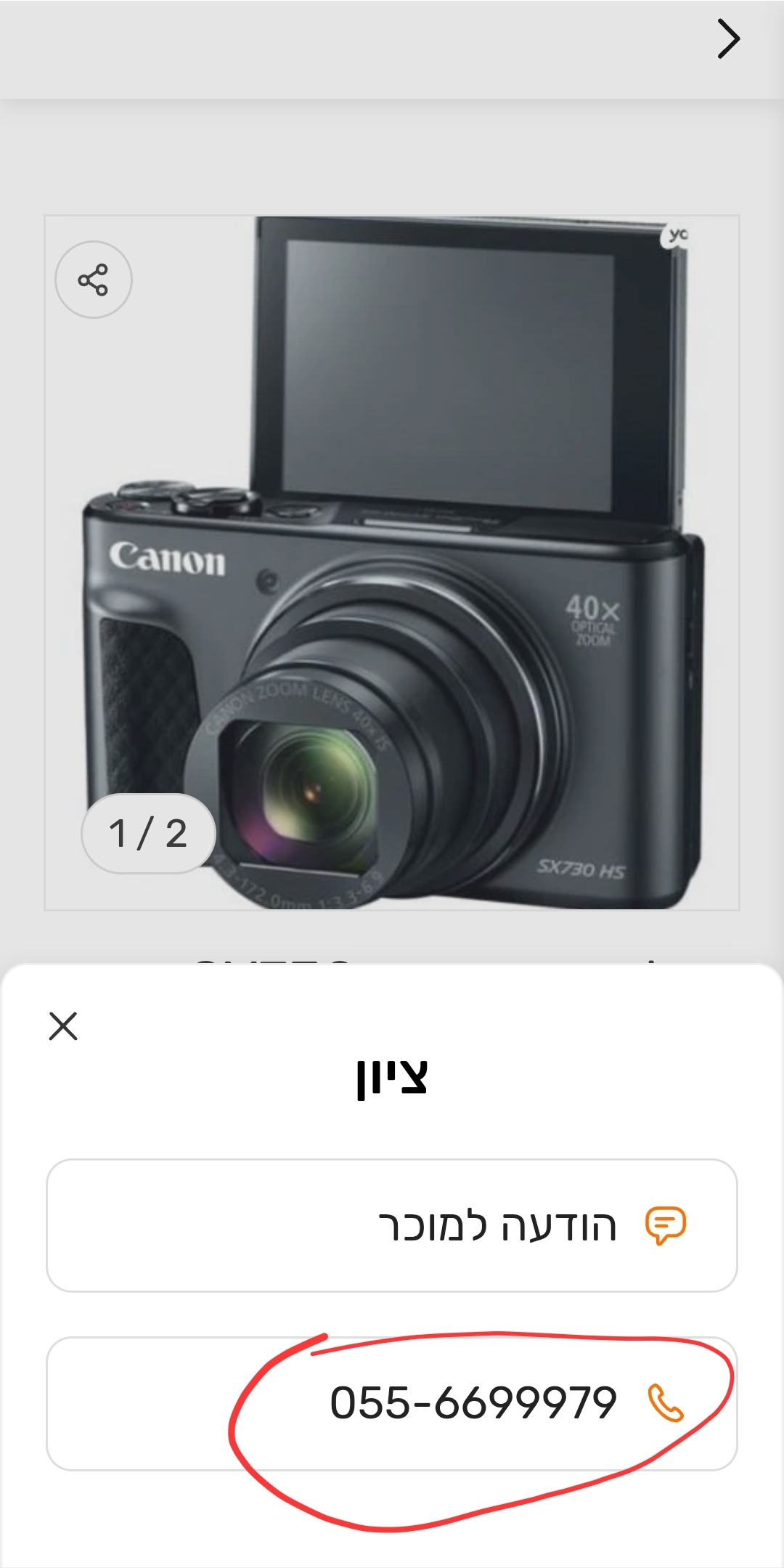
Task: Close the seller contact sheet
Action: pos(63,1026)
